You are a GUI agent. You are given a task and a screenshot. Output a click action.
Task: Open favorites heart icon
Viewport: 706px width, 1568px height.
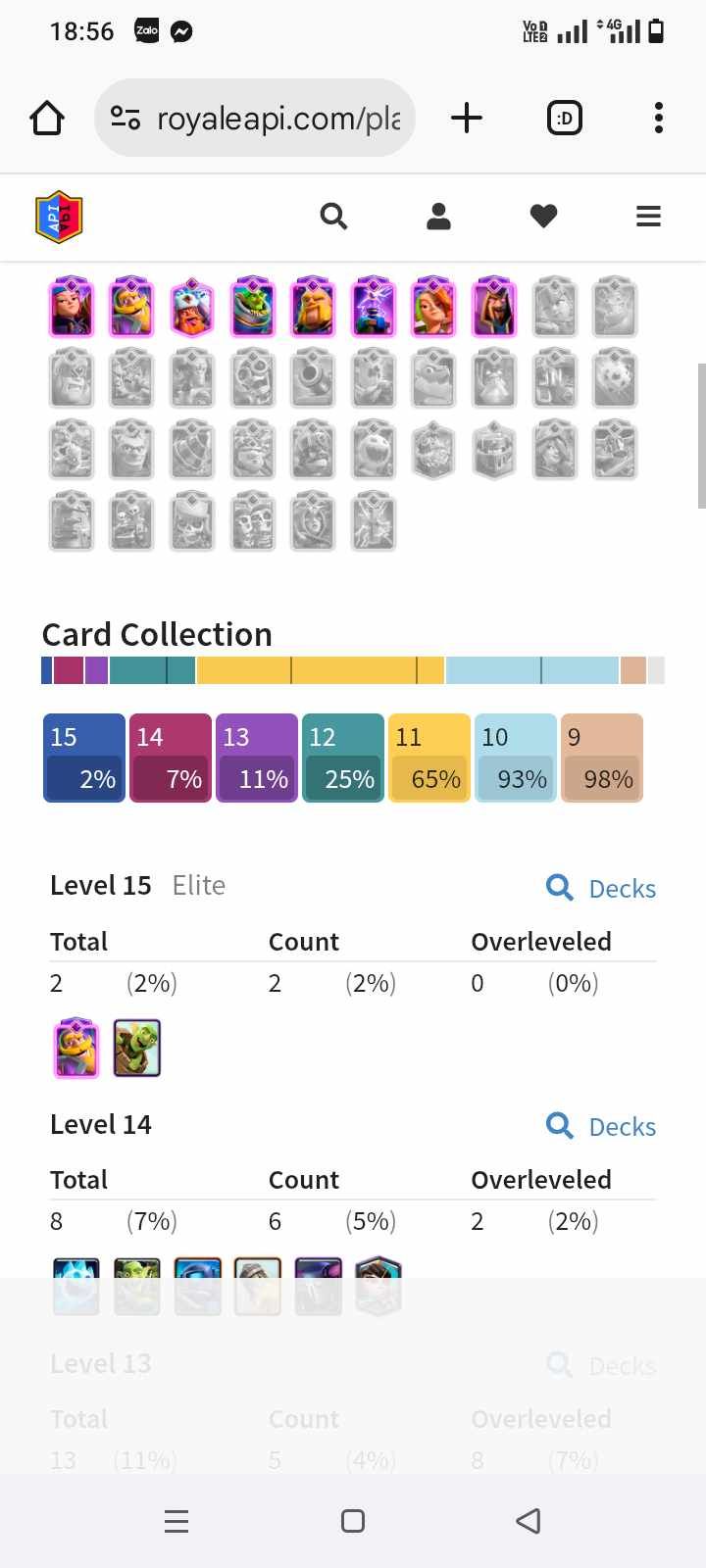tap(543, 217)
